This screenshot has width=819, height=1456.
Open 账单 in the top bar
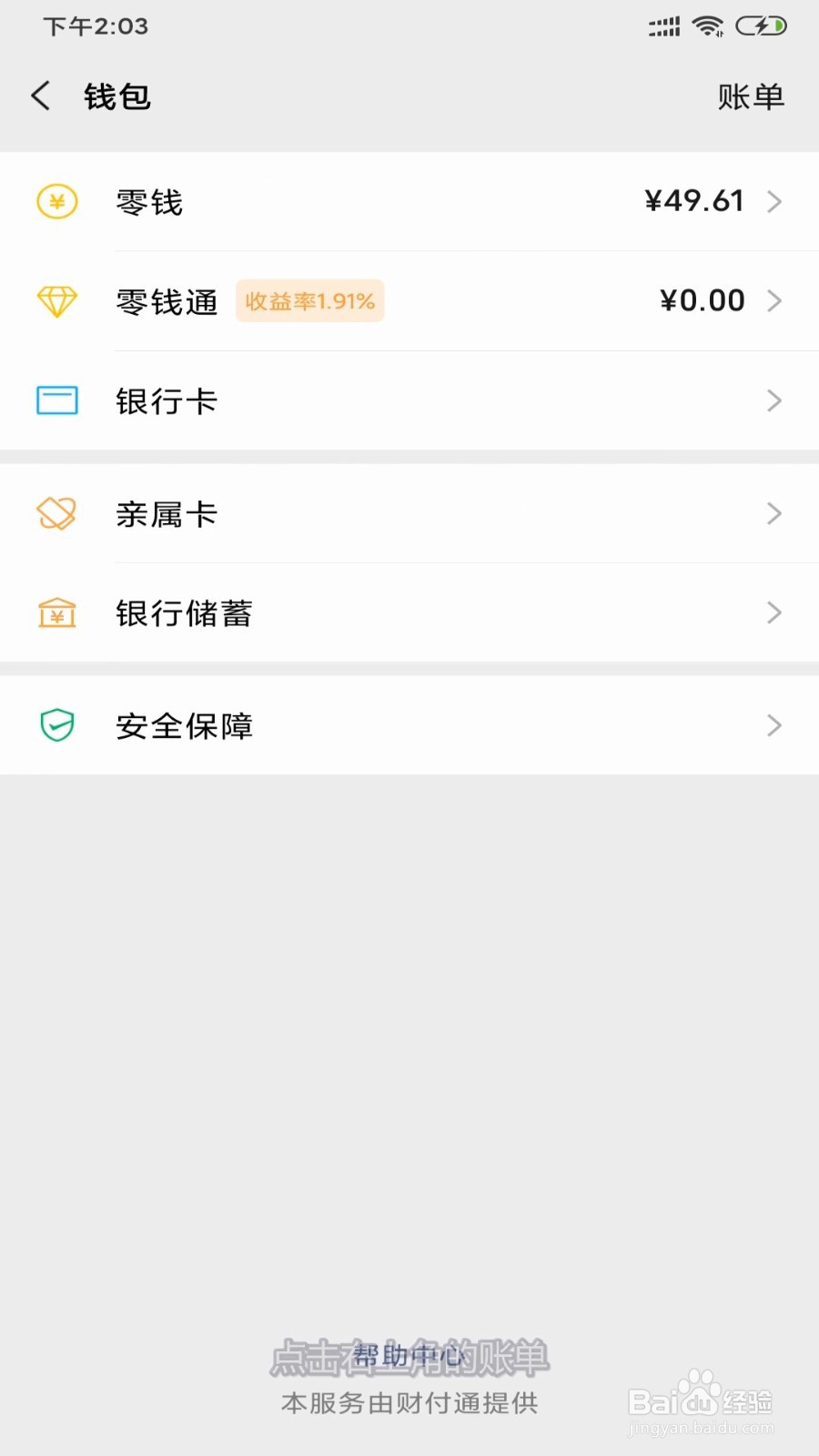coord(751,96)
